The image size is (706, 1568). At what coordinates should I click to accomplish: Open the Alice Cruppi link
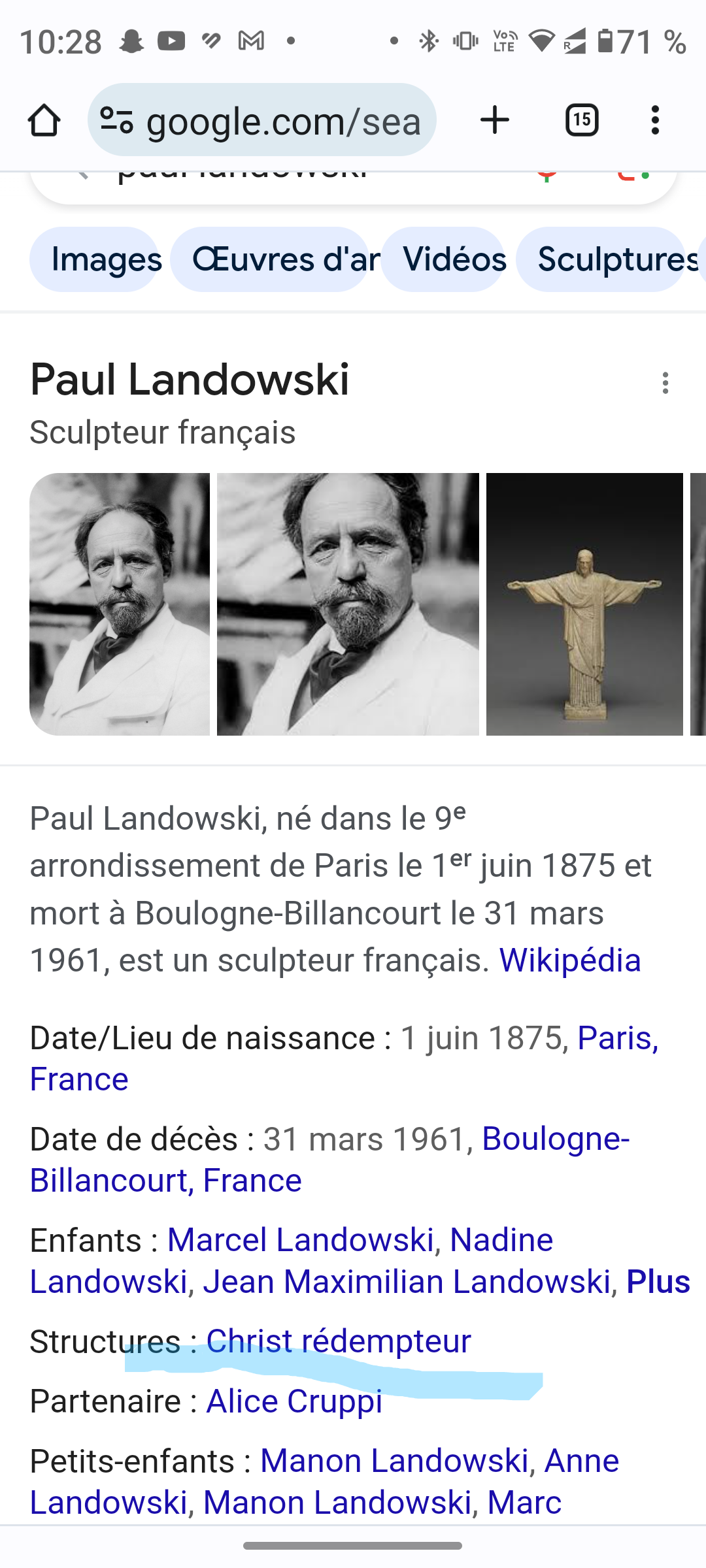coord(294,1401)
